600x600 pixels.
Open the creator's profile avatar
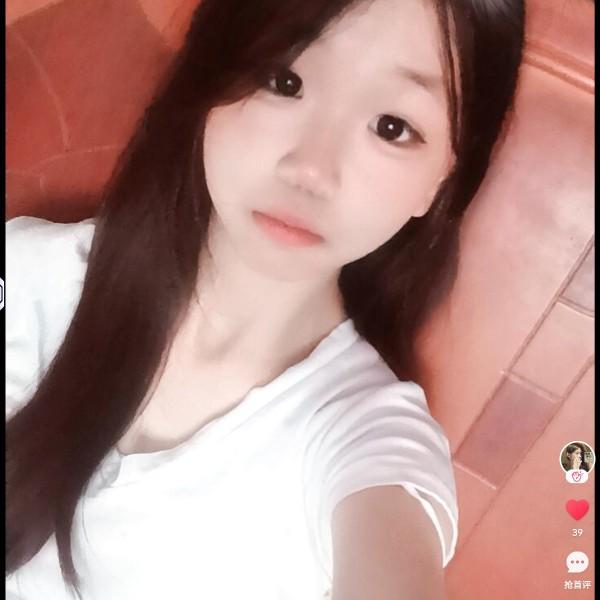pos(577,458)
